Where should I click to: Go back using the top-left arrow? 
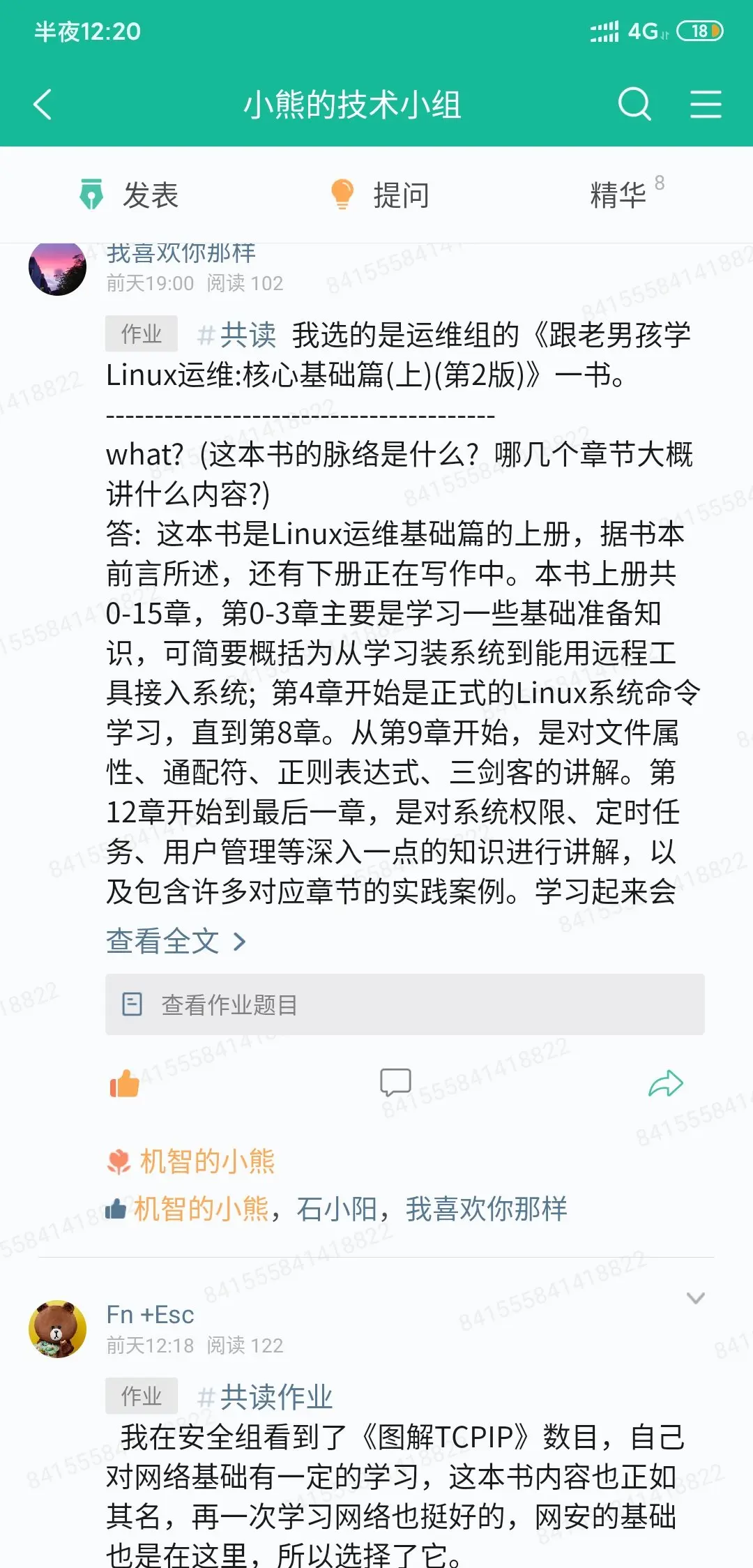(43, 105)
